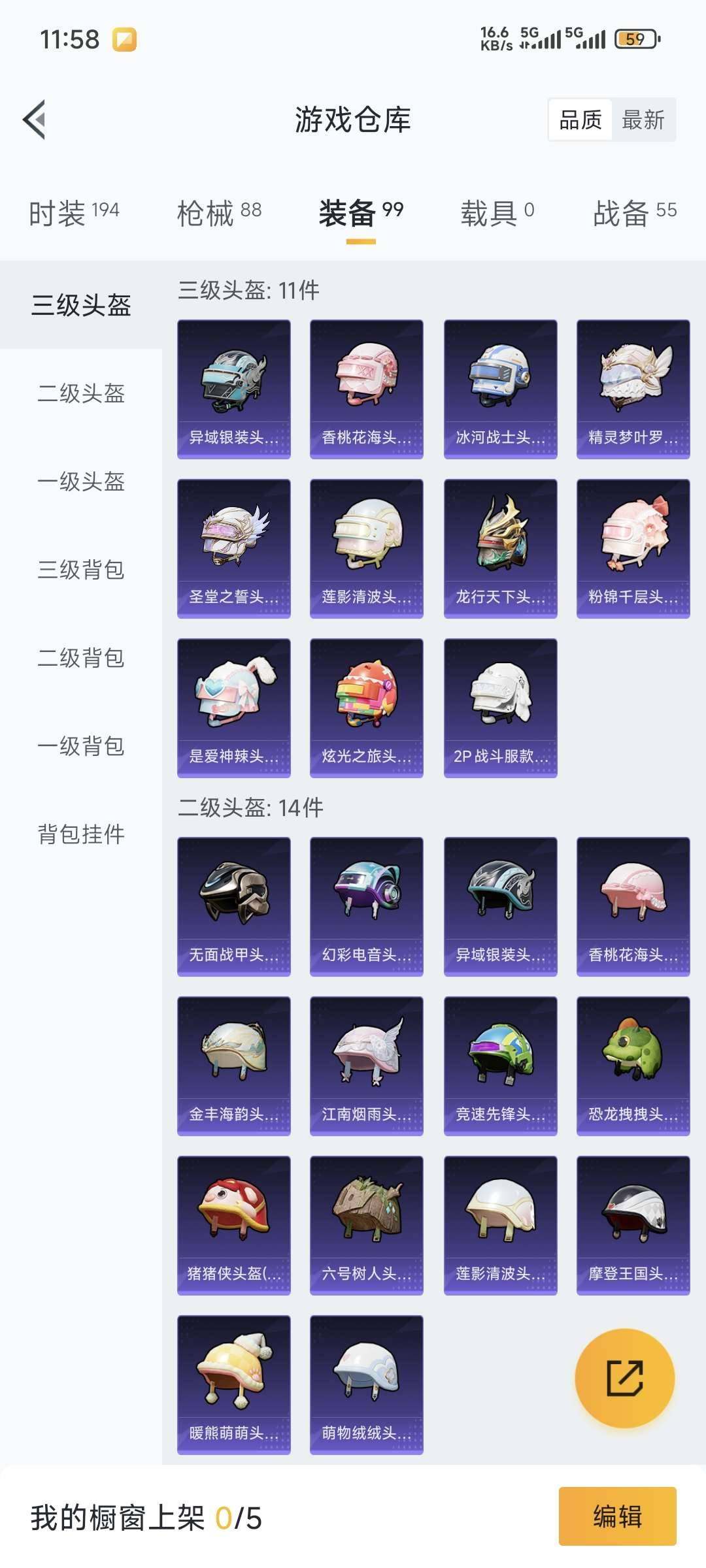The height and width of the screenshot is (1568, 706).
Task: Select the 香桃花海 level-3 helmet item
Action: point(367,385)
